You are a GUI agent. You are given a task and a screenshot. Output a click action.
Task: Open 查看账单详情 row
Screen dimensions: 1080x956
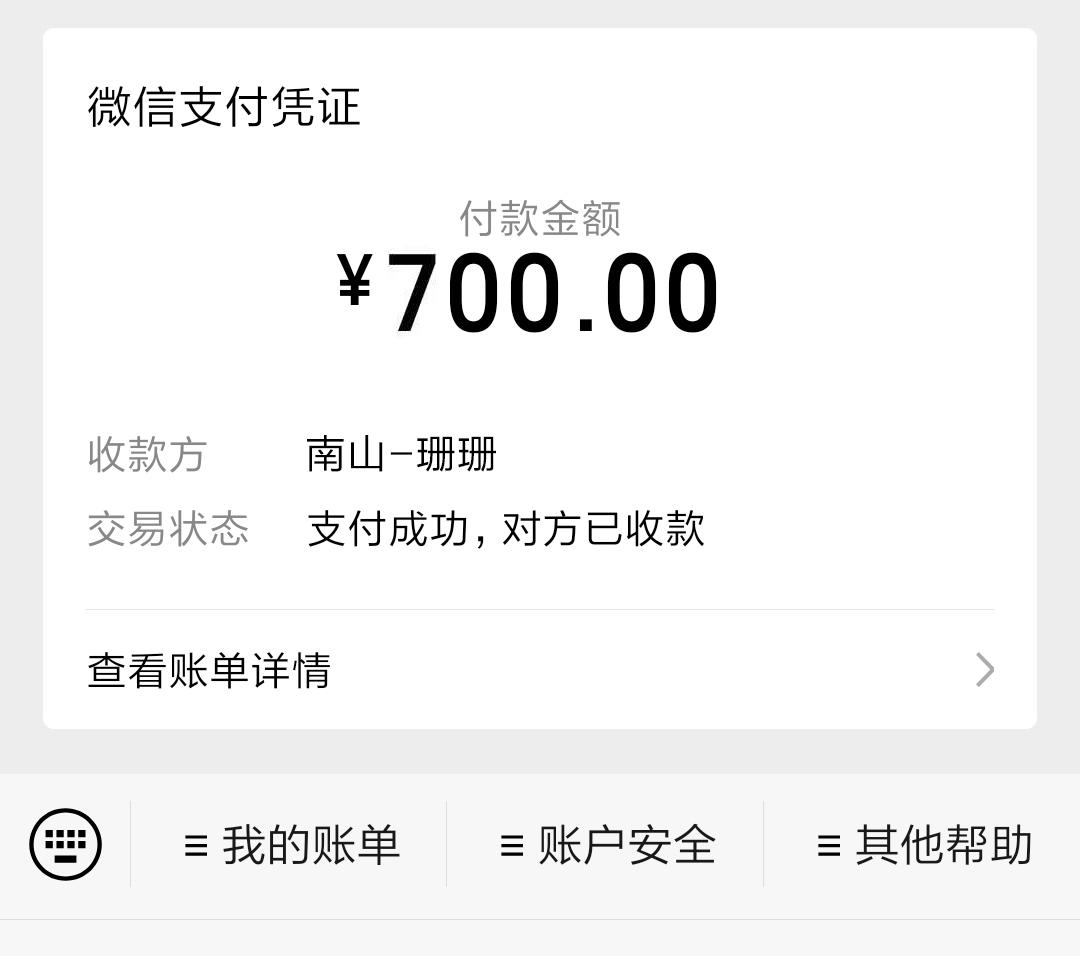[x=540, y=670]
